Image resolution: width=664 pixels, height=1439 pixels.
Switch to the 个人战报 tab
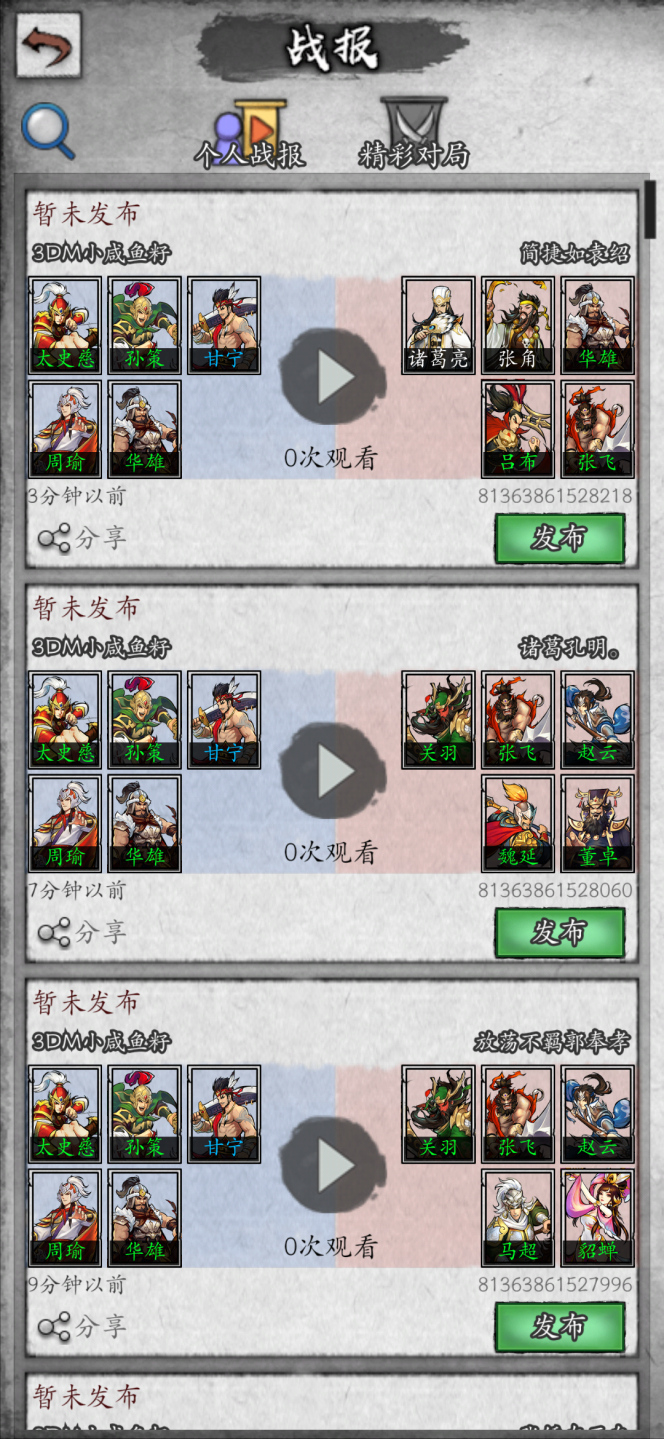pyautogui.click(x=250, y=134)
